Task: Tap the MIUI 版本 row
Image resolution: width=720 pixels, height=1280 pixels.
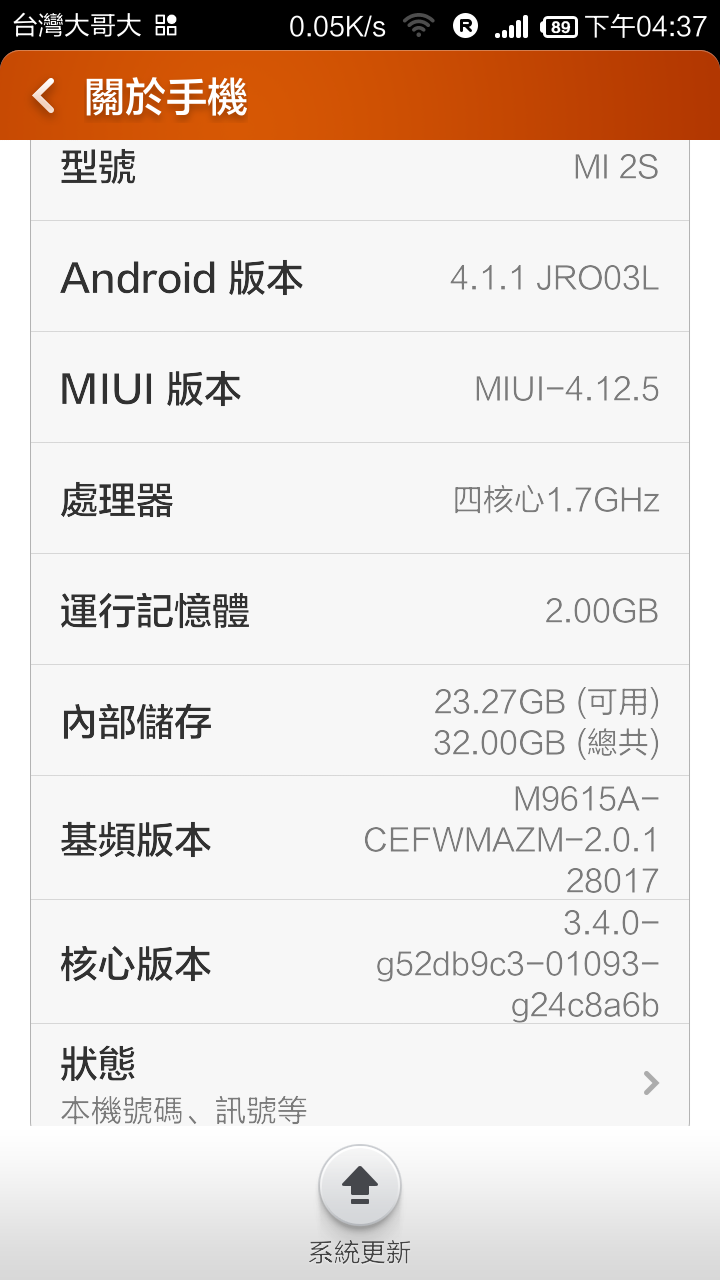Action: pos(360,387)
